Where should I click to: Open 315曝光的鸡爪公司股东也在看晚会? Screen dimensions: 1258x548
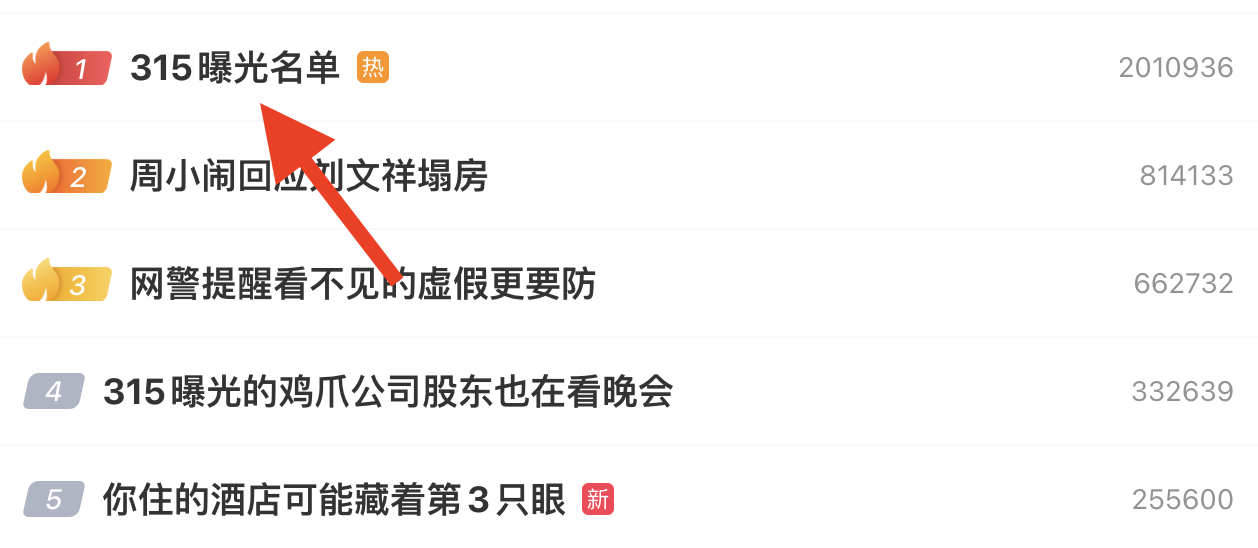(x=387, y=392)
